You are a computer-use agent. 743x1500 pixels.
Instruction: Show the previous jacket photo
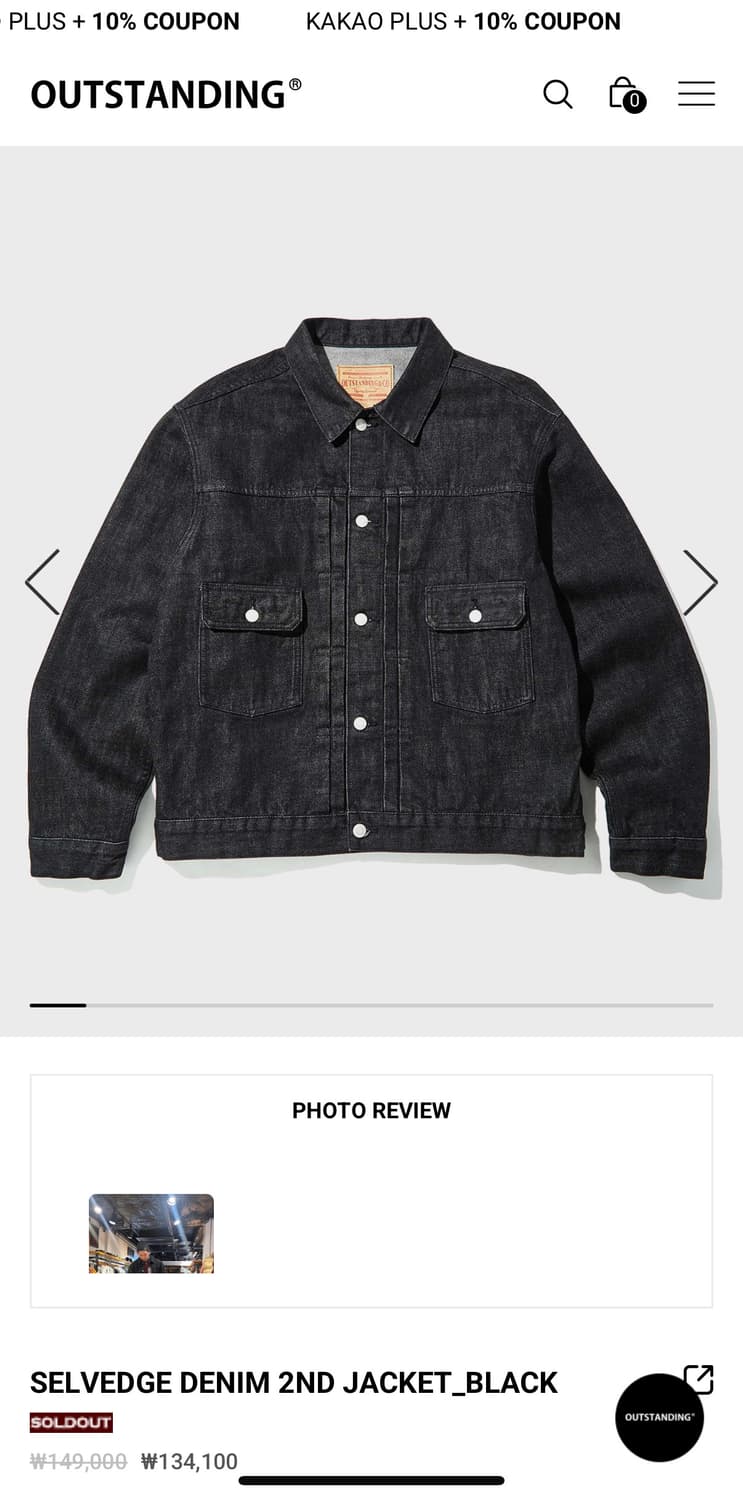point(43,582)
